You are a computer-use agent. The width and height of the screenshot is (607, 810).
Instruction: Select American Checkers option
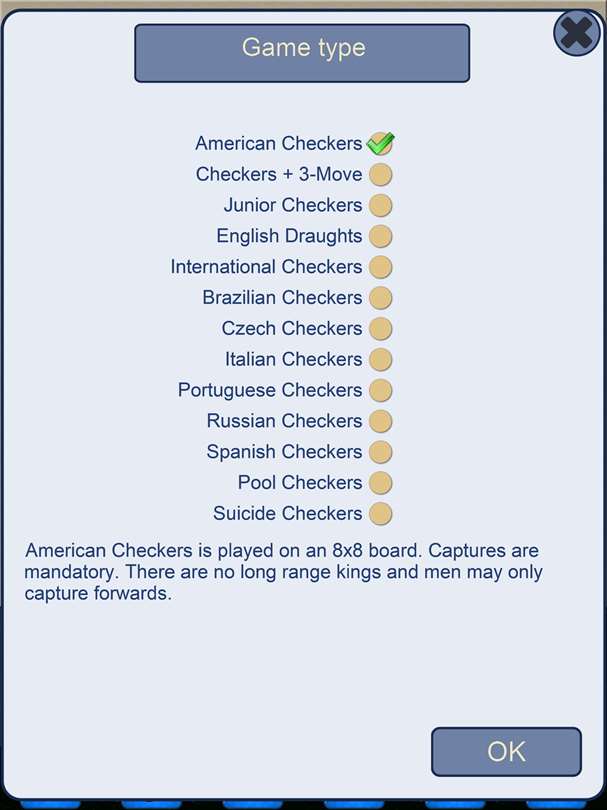380,144
